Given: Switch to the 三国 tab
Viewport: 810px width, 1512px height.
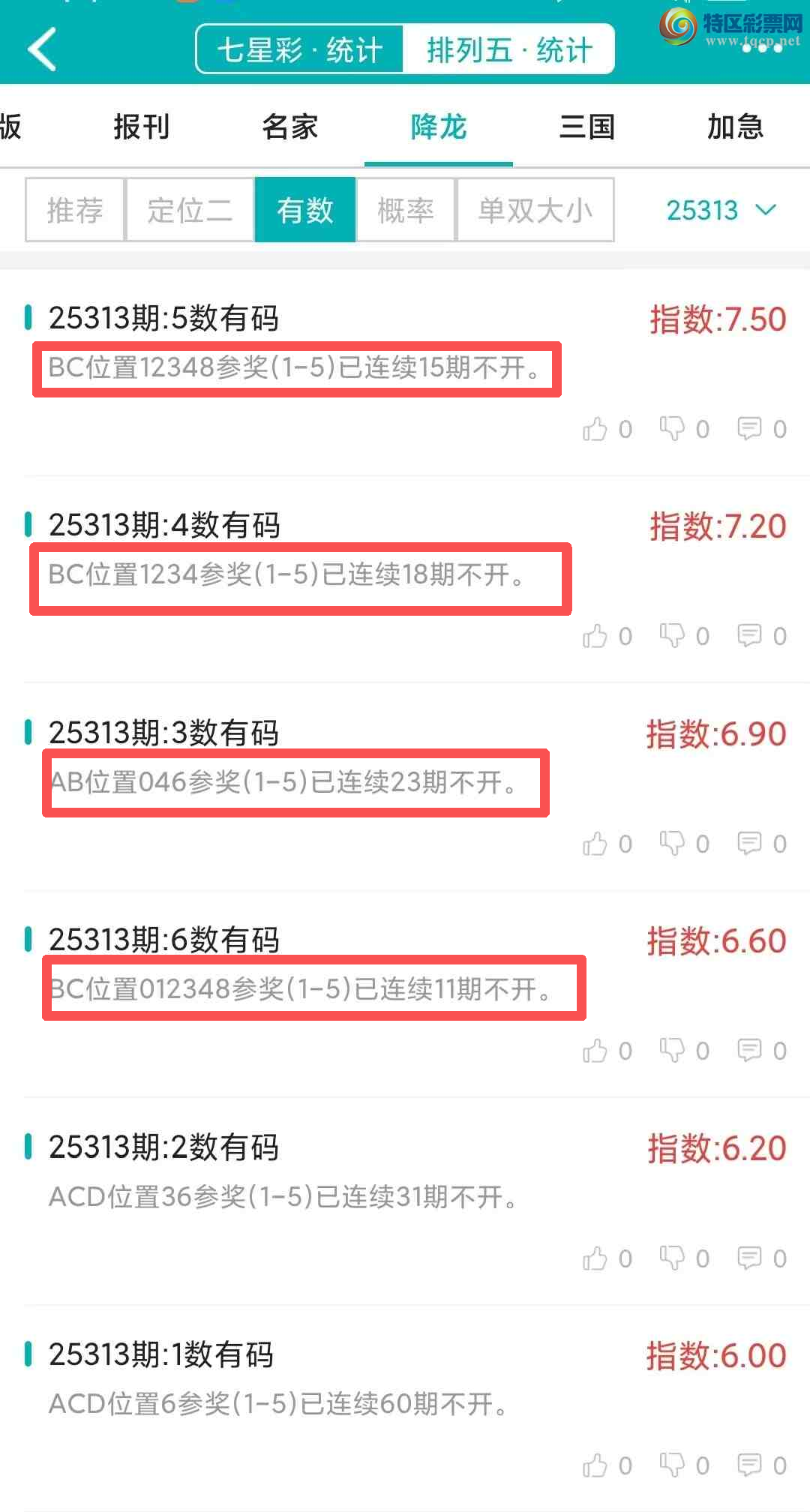Looking at the screenshot, I should click(x=587, y=127).
